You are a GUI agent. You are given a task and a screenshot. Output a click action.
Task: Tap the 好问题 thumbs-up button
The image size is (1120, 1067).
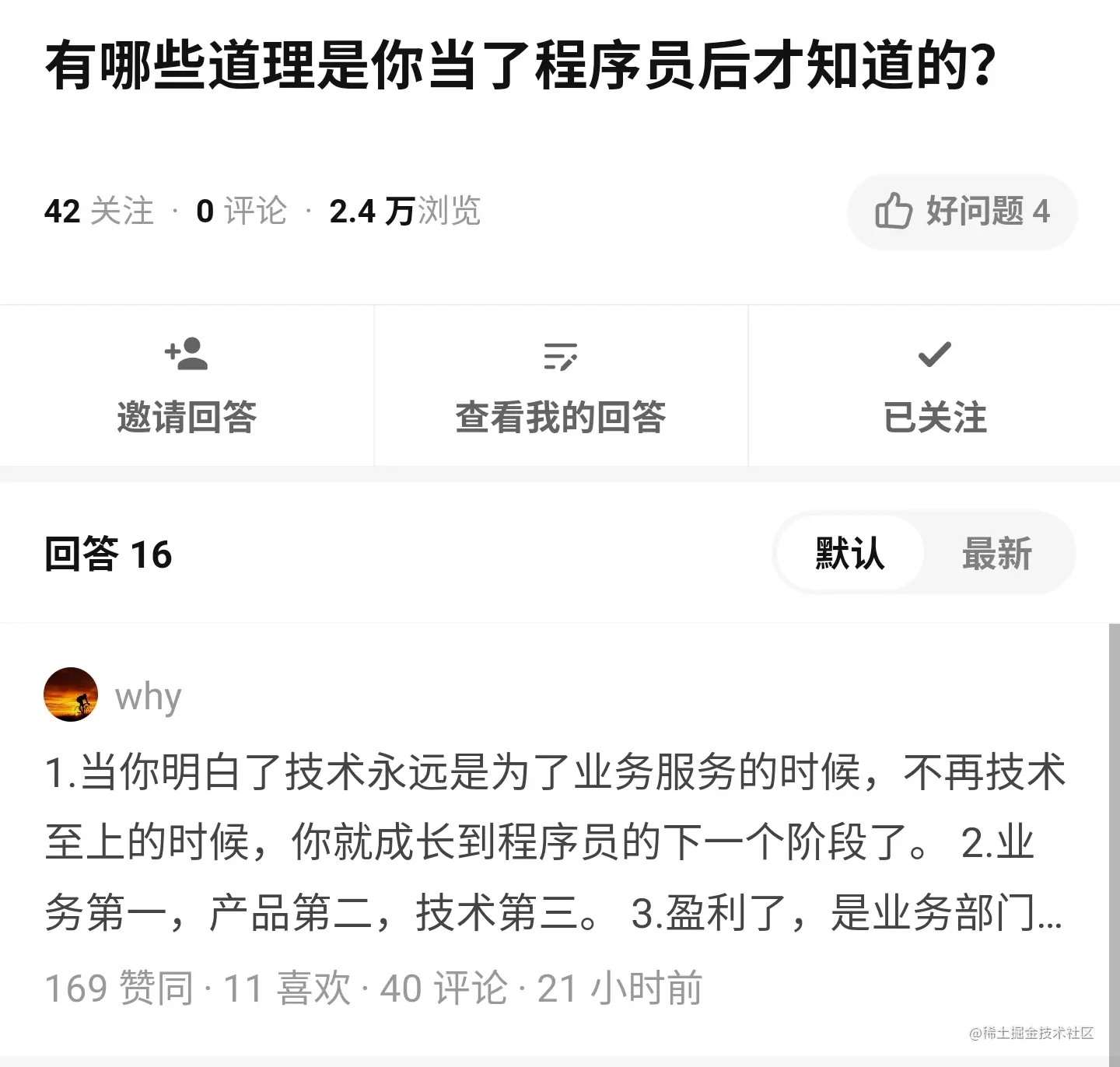pyautogui.click(x=961, y=212)
